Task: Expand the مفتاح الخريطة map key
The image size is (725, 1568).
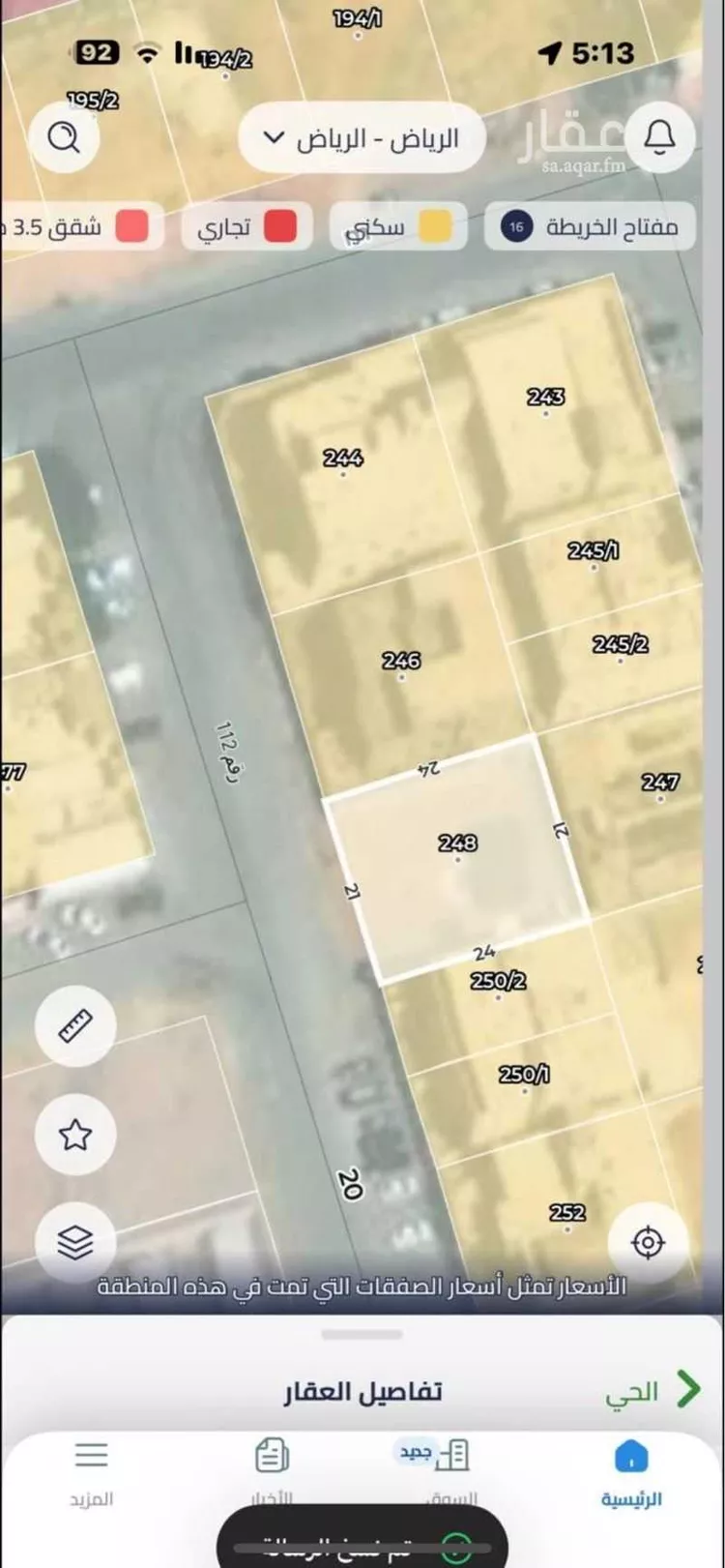Action: pyautogui.click(x=588, y=225)
